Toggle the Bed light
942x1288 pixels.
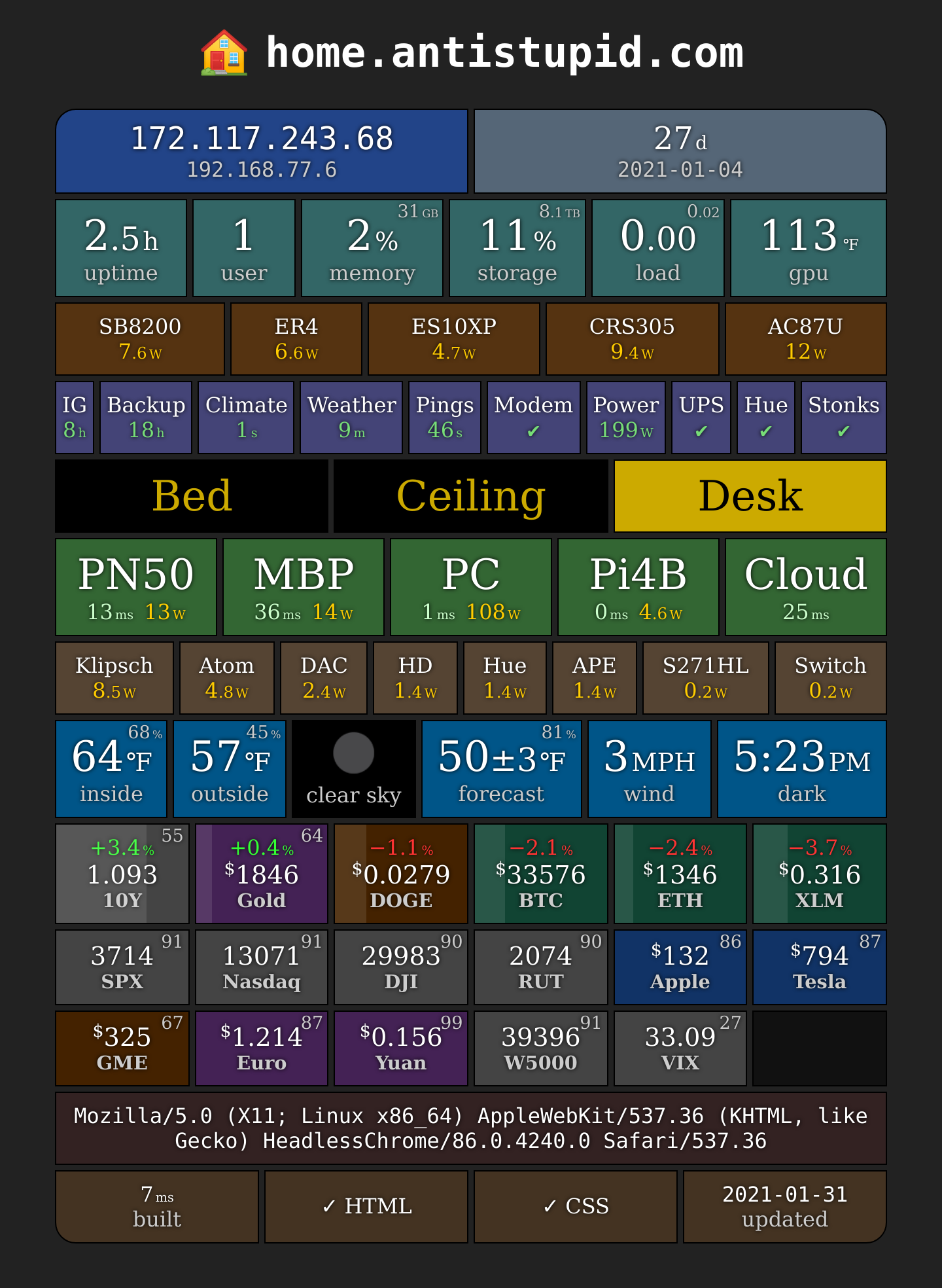(192, 496)
